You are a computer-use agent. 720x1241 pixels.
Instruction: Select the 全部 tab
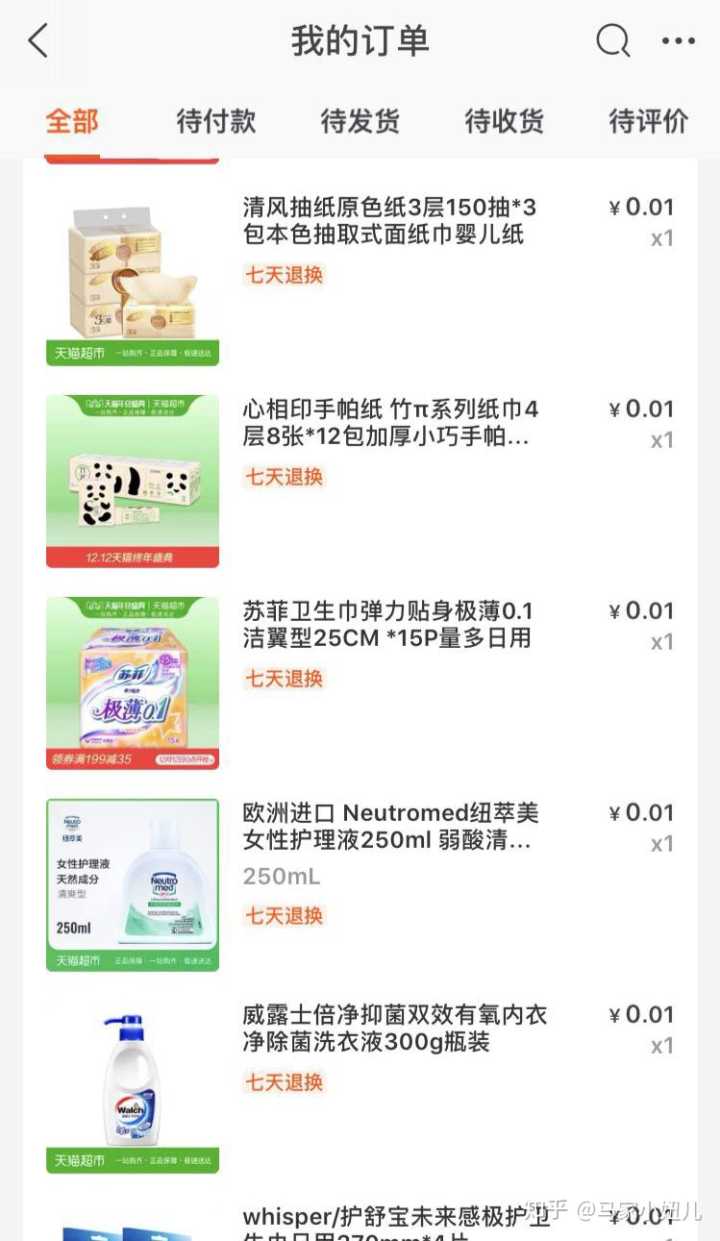(72, 122)
